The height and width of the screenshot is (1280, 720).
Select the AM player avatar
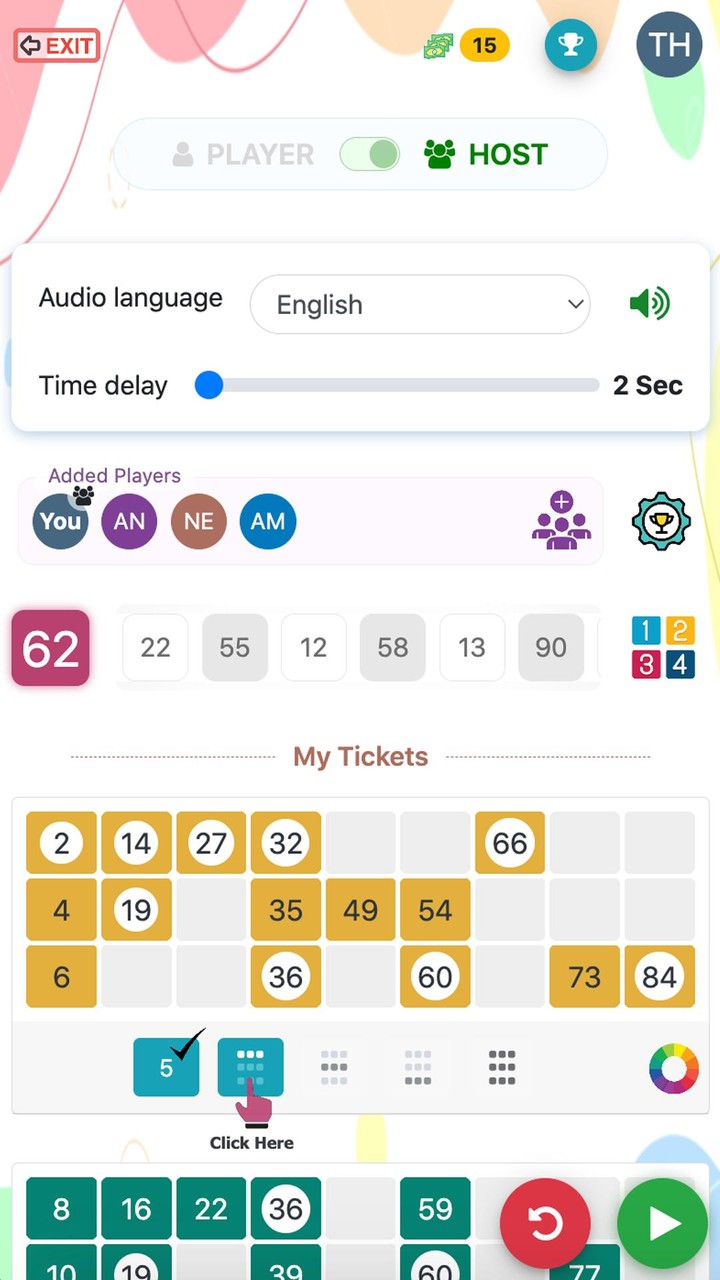268,521
